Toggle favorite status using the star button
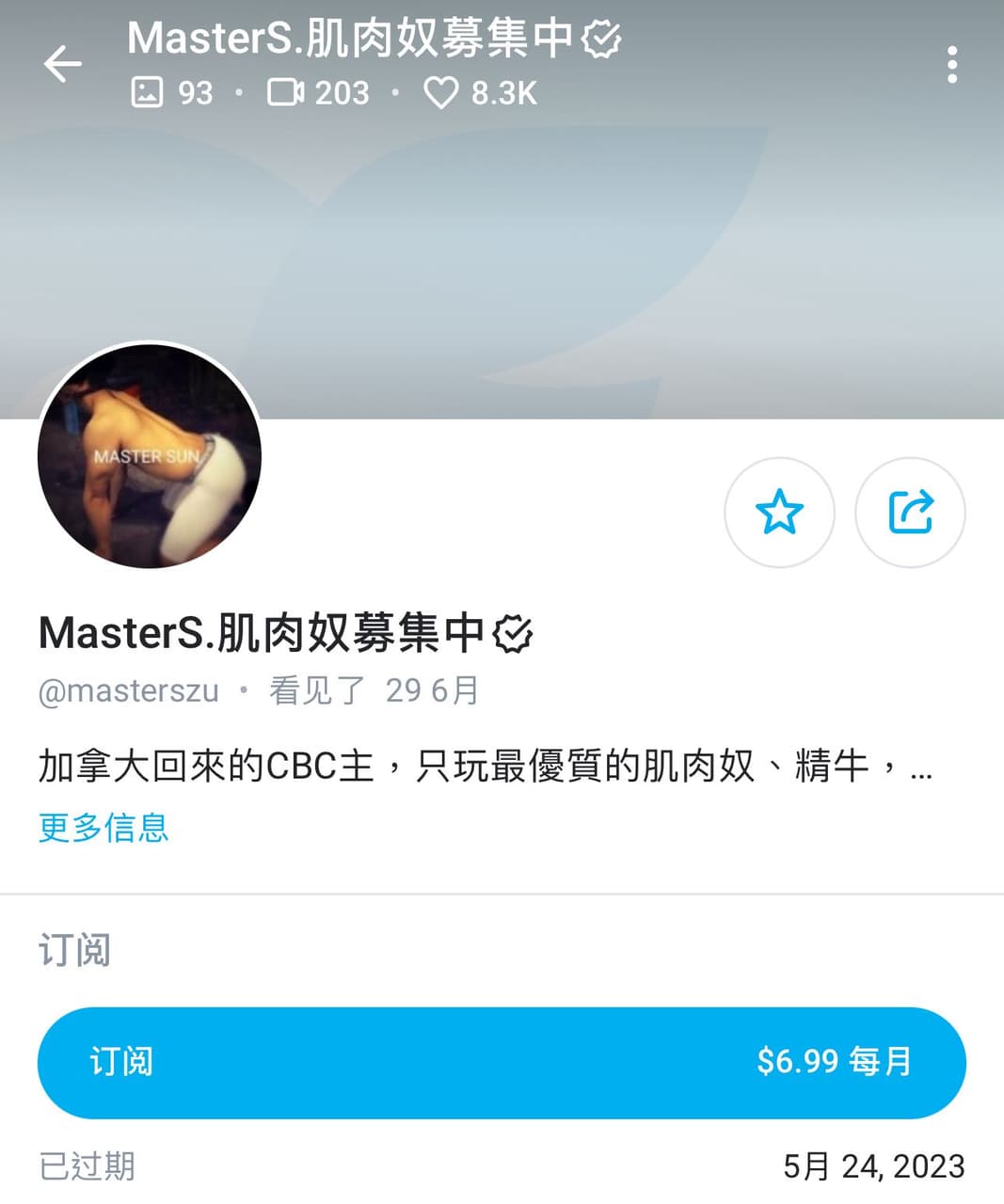Viewport: 1004px width, 1204px height. (779, 513)
